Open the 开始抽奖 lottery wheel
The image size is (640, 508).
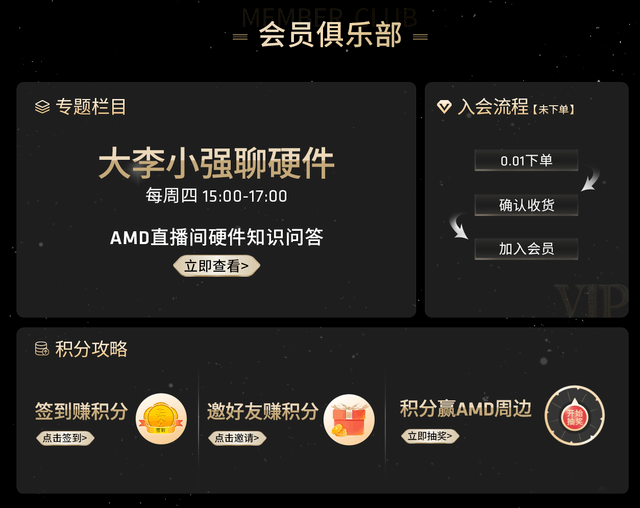[574, 415]
